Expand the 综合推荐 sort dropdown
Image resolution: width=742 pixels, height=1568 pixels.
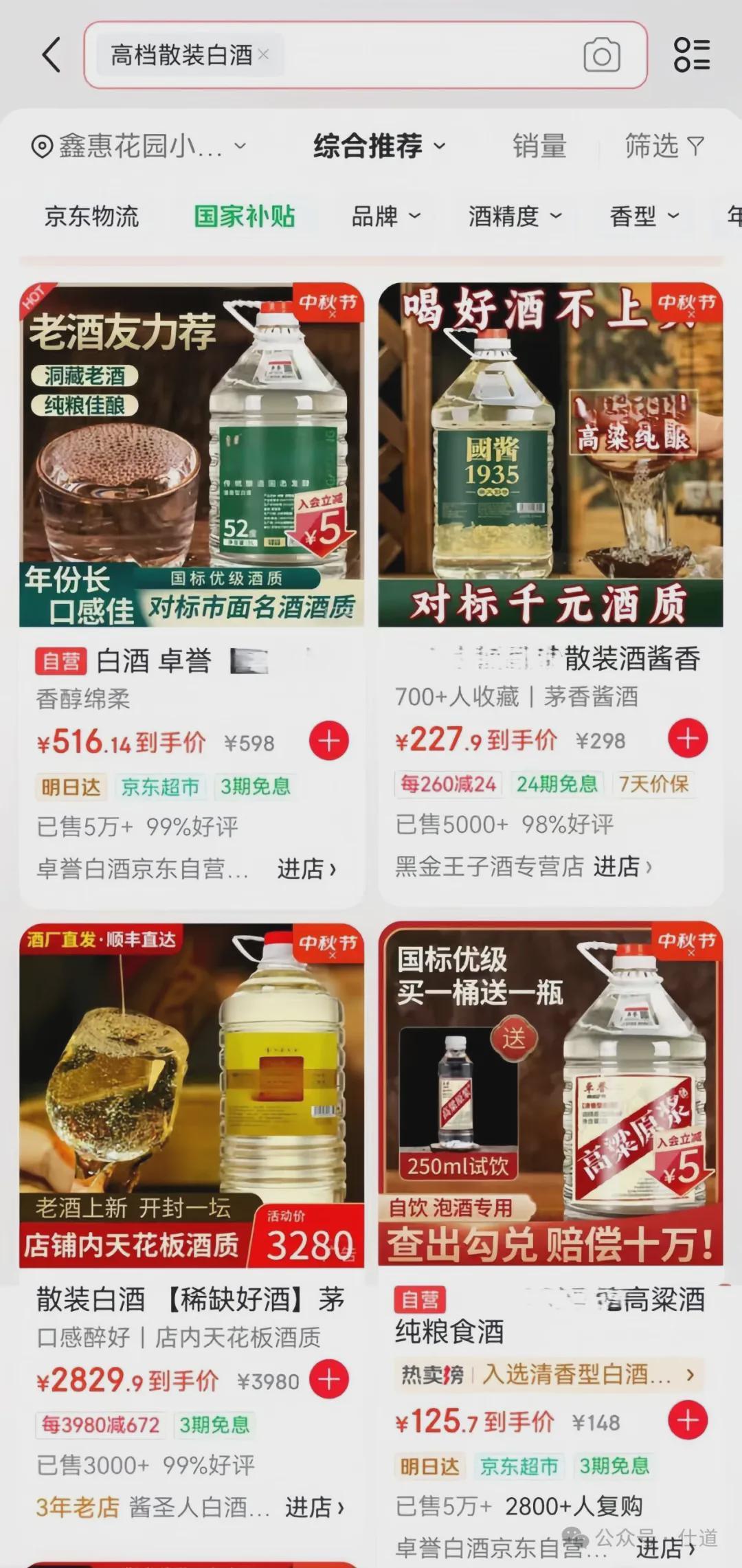pyautogui.click(x=379, y=146)
